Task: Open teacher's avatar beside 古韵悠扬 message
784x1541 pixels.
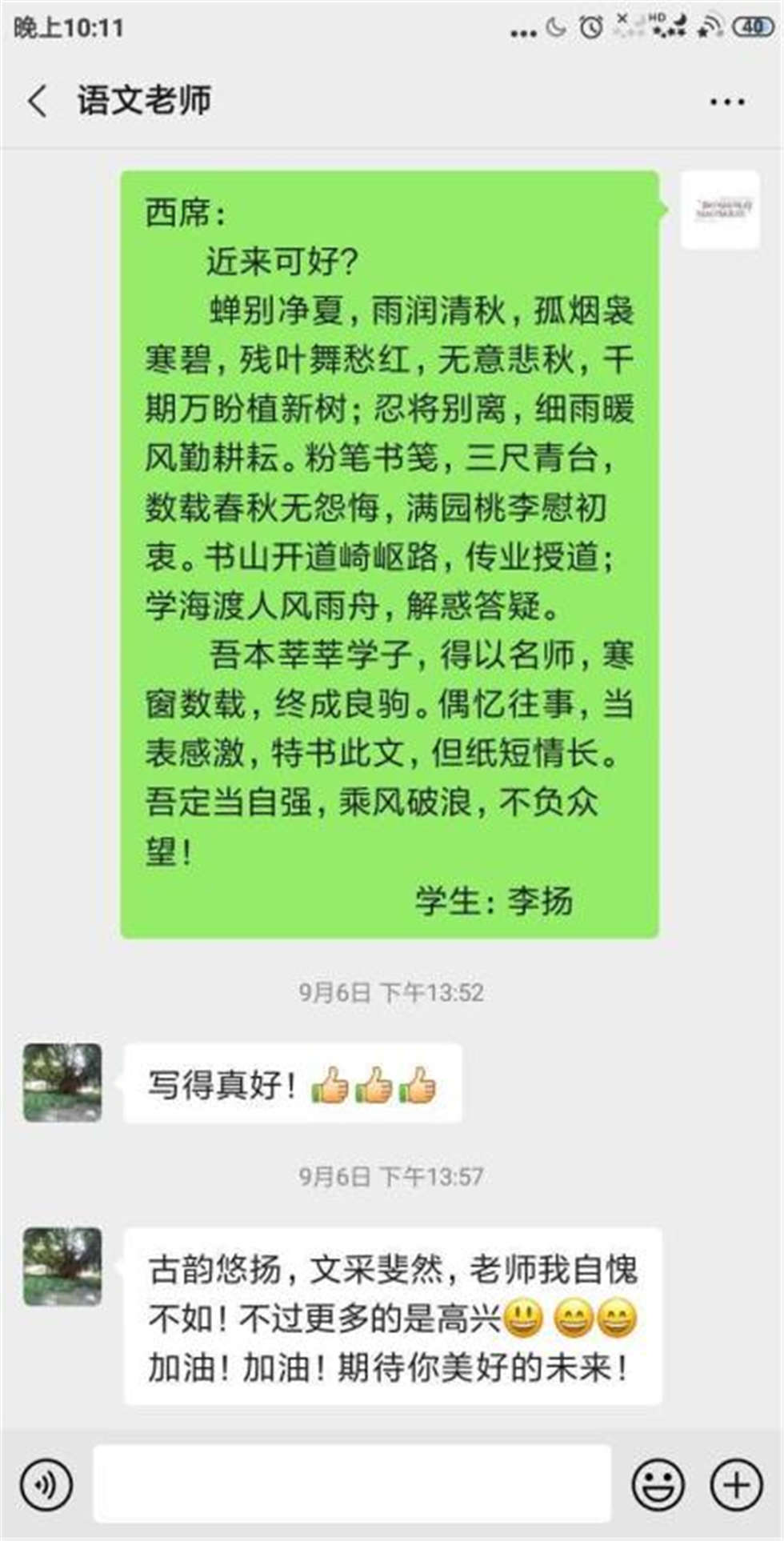Action: point(62,1267)
